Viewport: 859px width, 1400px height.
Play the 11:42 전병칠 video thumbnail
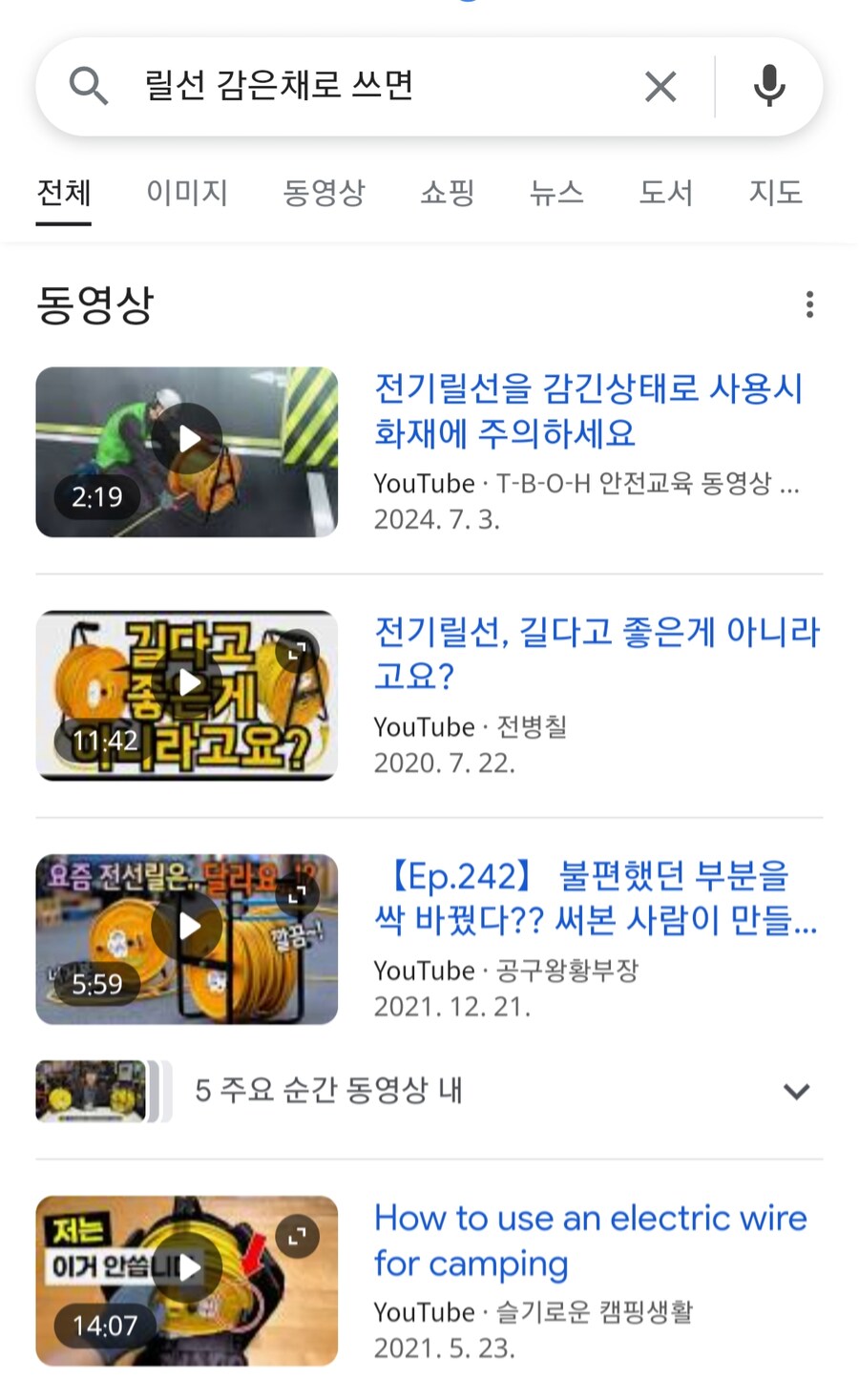pos(187,695)
